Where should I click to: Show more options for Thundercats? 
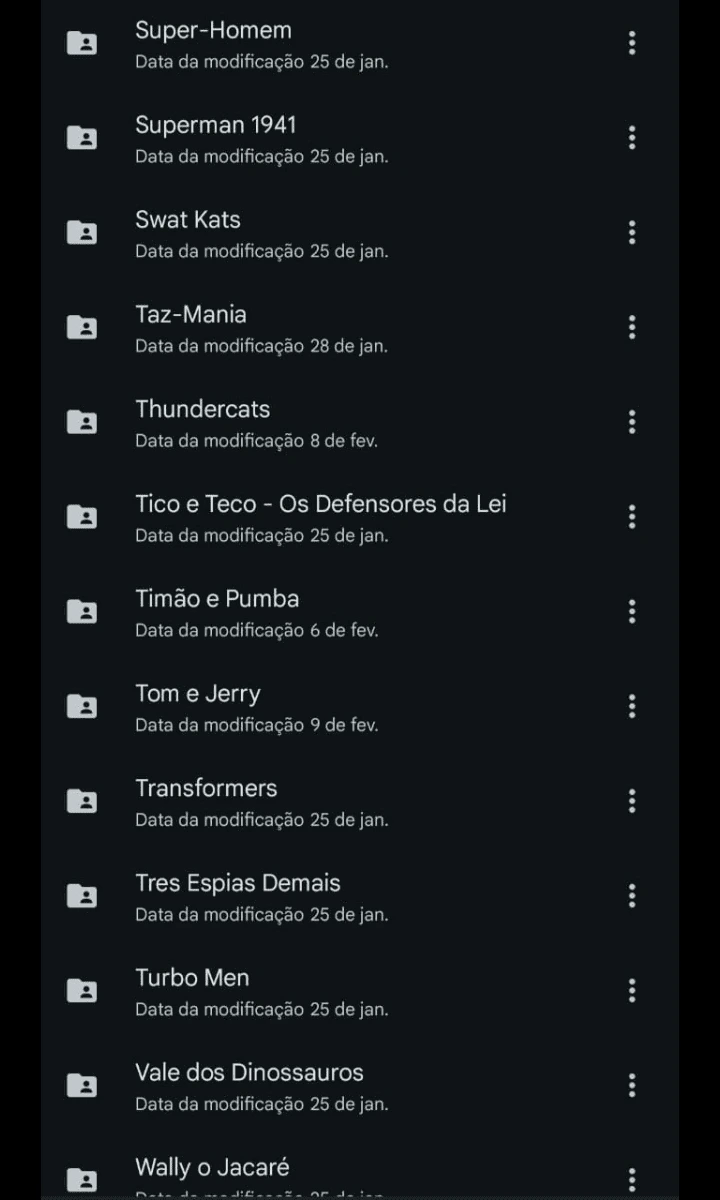click(632, 422)
